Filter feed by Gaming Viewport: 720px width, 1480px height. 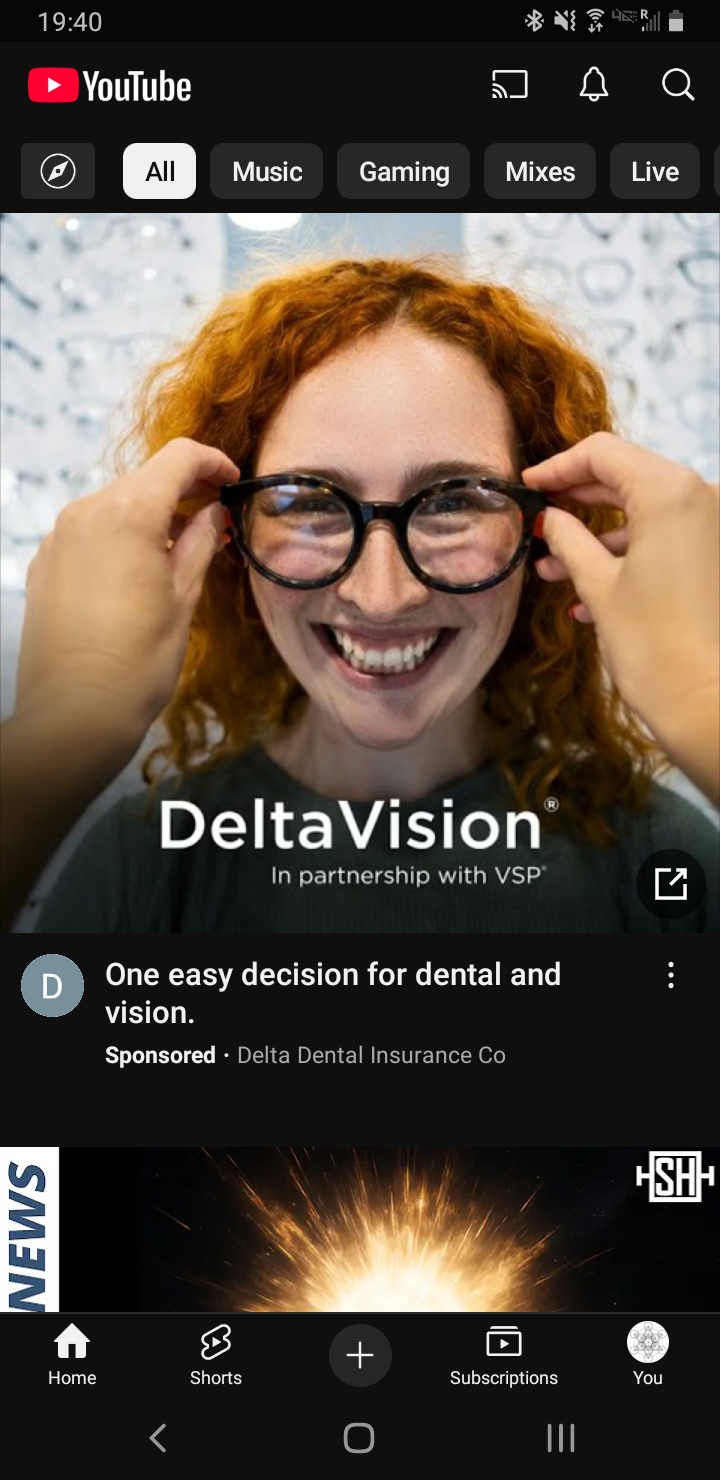pyautogui.click(x=404, y=171)
